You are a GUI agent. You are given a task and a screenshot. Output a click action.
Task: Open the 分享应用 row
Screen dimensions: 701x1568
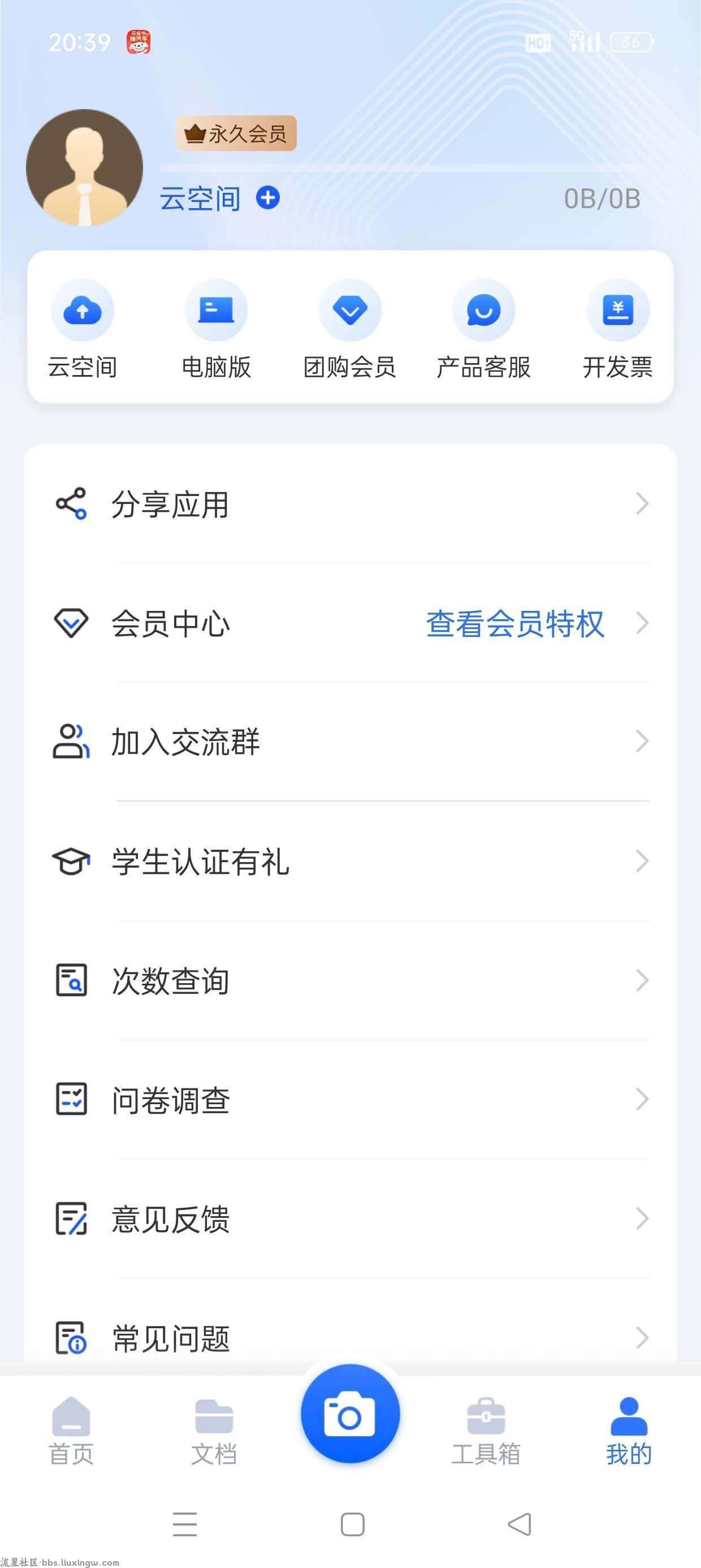click(x=350, y=504)
